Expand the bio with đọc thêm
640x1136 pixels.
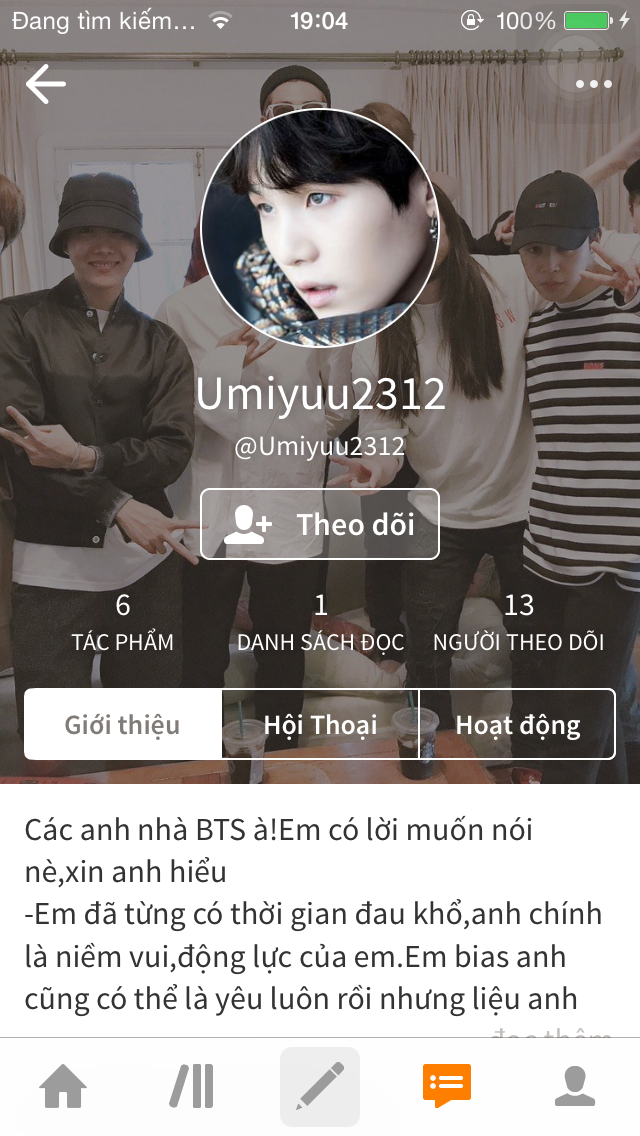click(552, 1028)
